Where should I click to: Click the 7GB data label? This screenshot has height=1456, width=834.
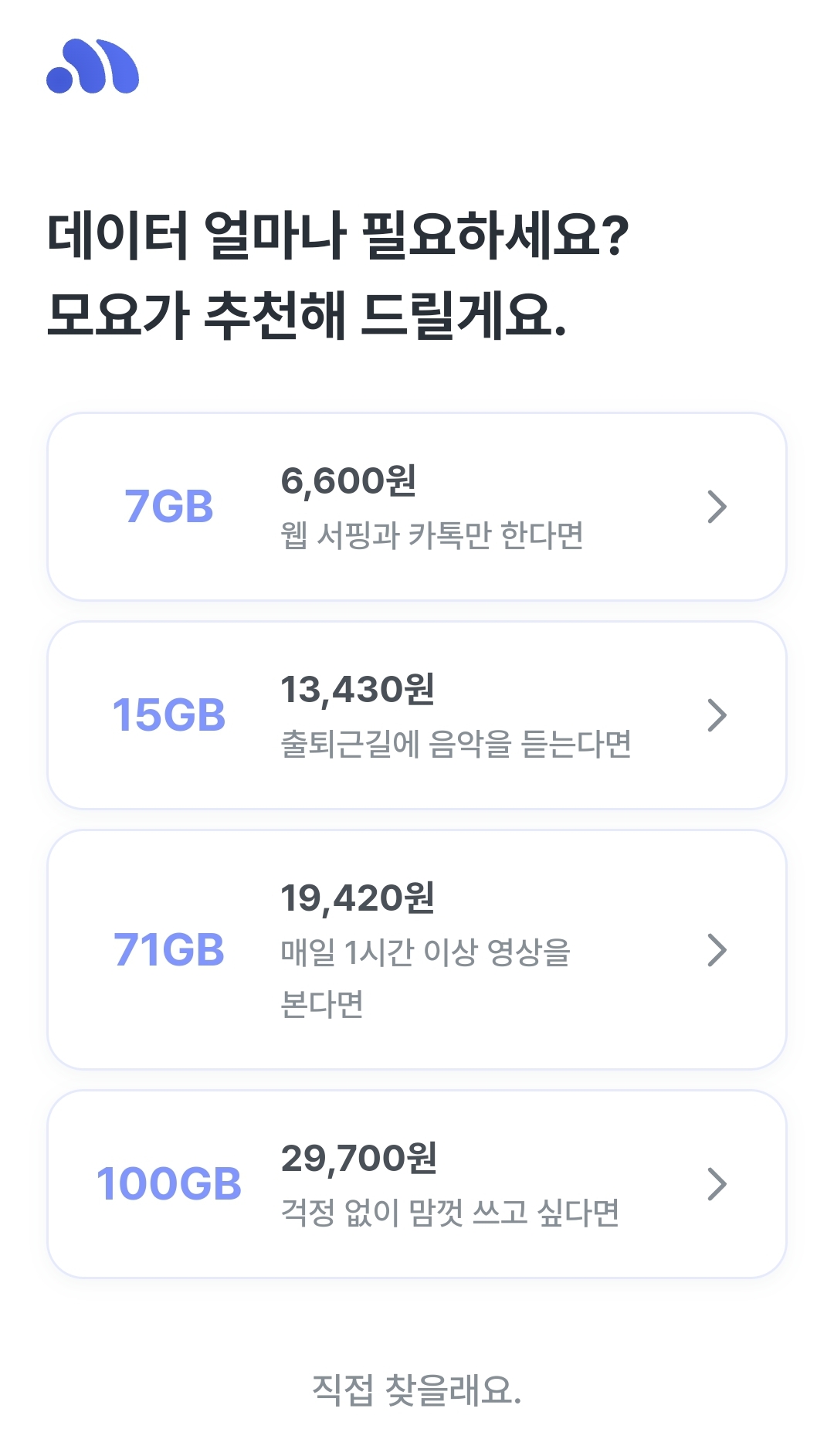[x=167, y=506]
